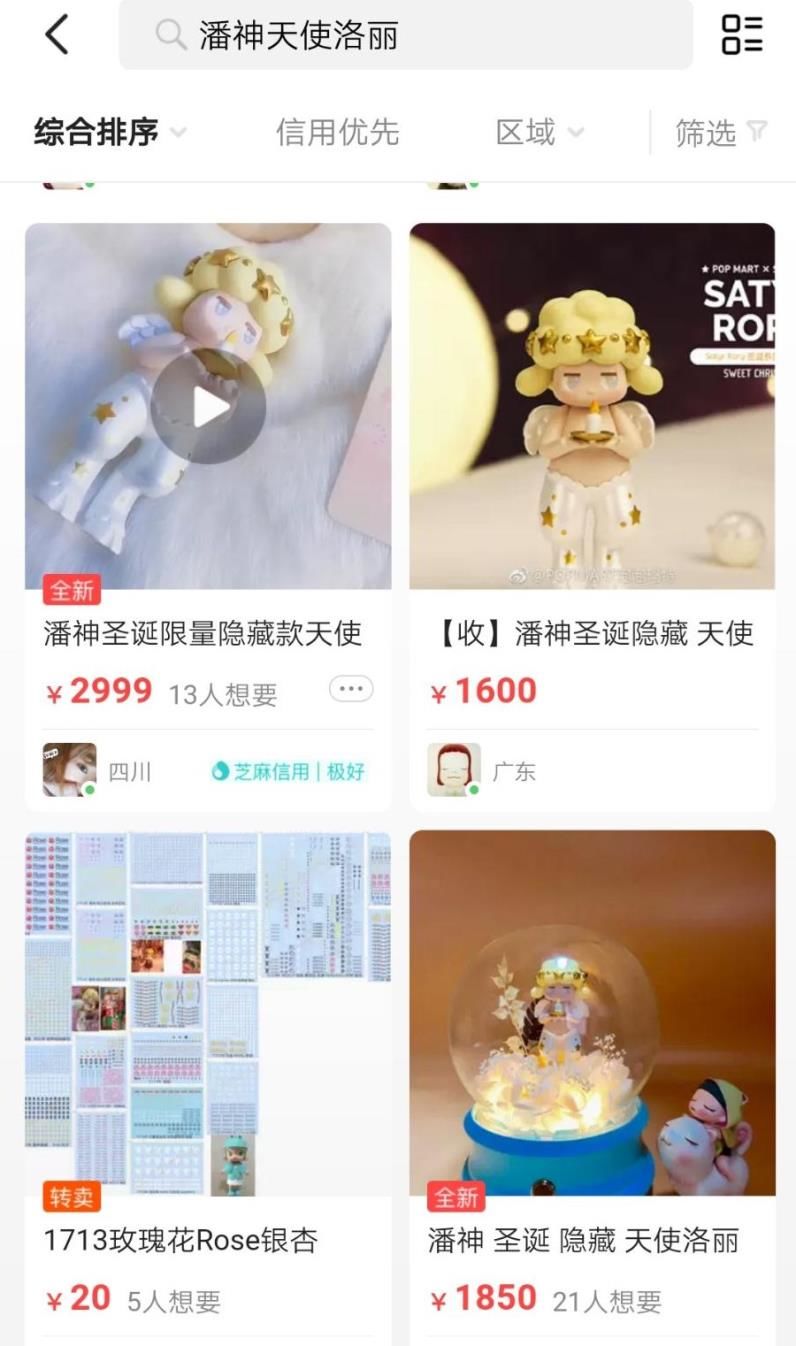Open the 筛选 filter panel
This screenshot has width=796, height=1346.
719,132
